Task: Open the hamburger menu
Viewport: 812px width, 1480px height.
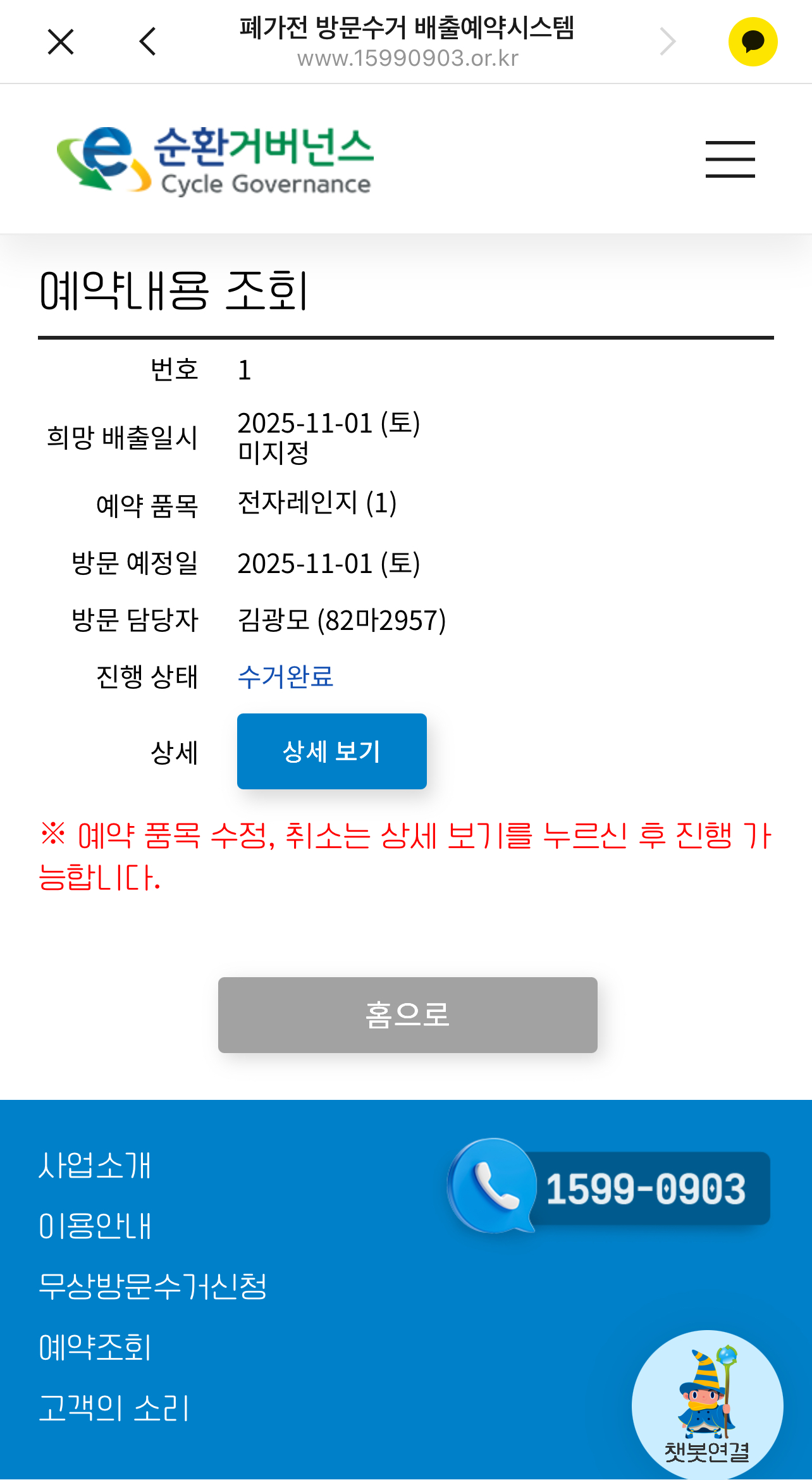Action: point(730,159)
